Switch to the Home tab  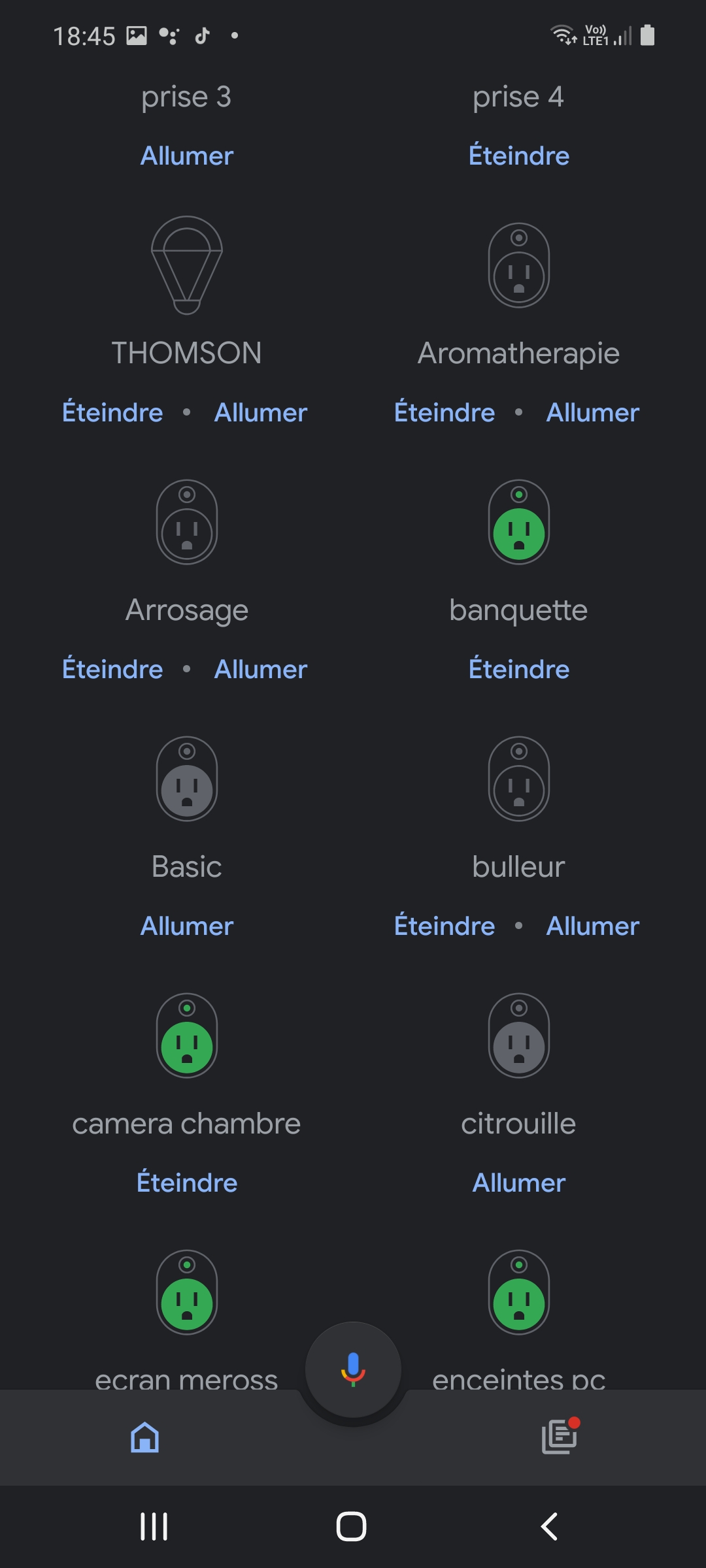pos(145,1437)
